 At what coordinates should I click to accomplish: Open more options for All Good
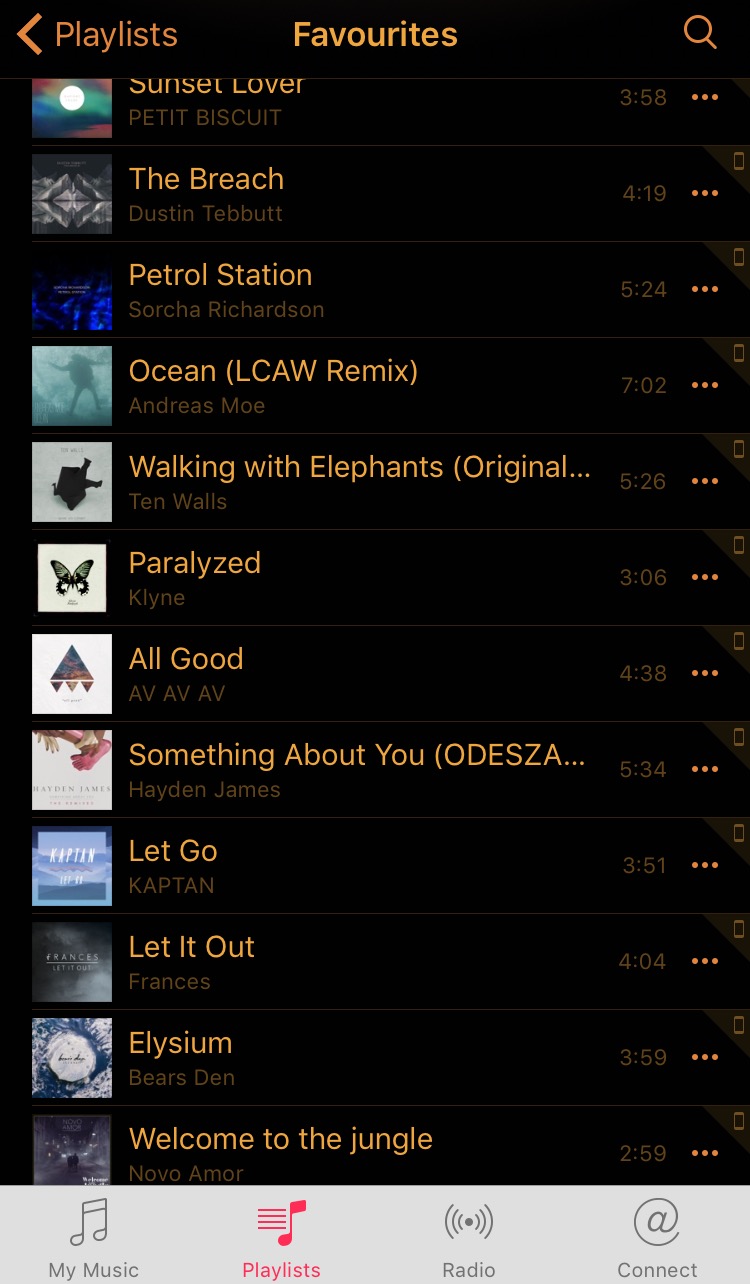(x=705, y=674)
